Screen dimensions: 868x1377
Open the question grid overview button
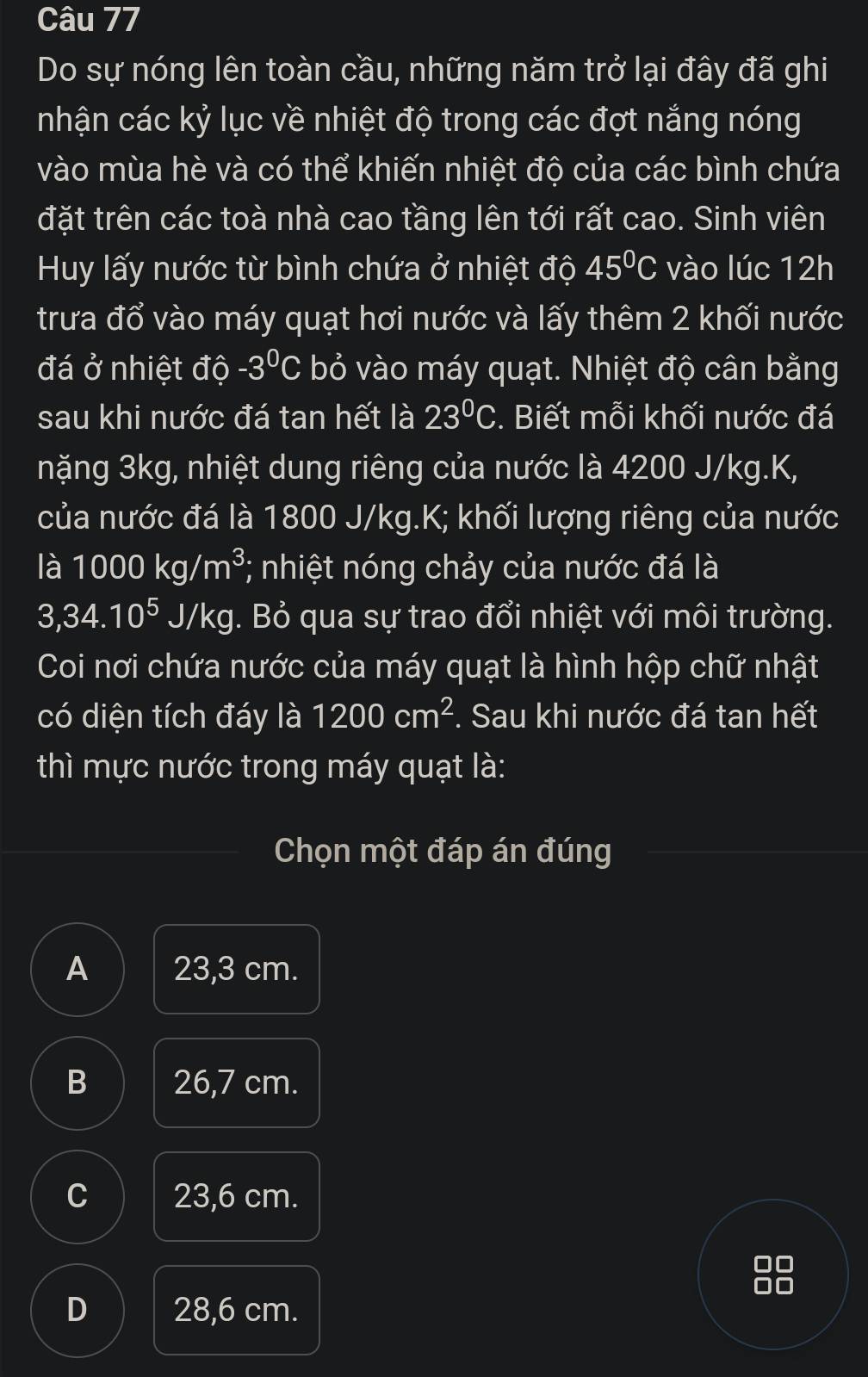772,1275
